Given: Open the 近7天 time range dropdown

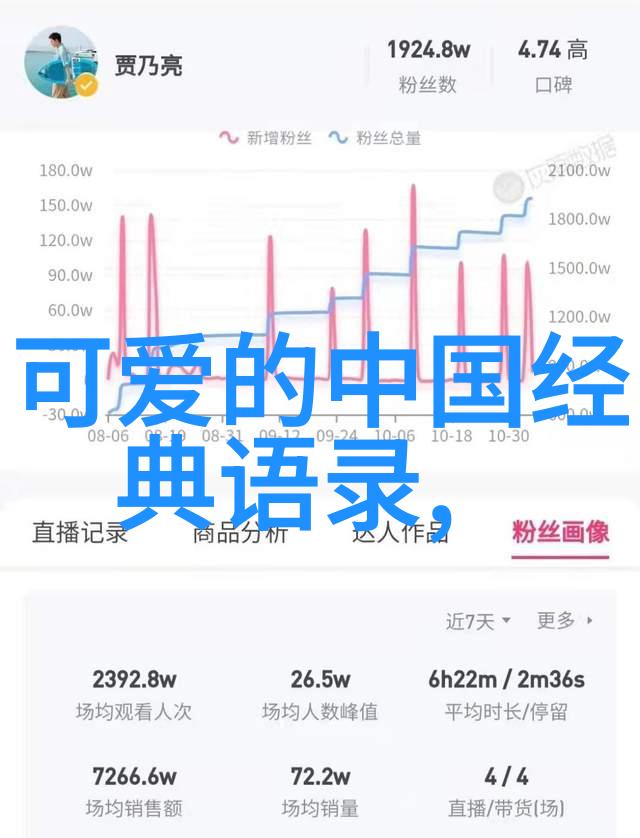Looking at the screenshot, I should [478, 621].
